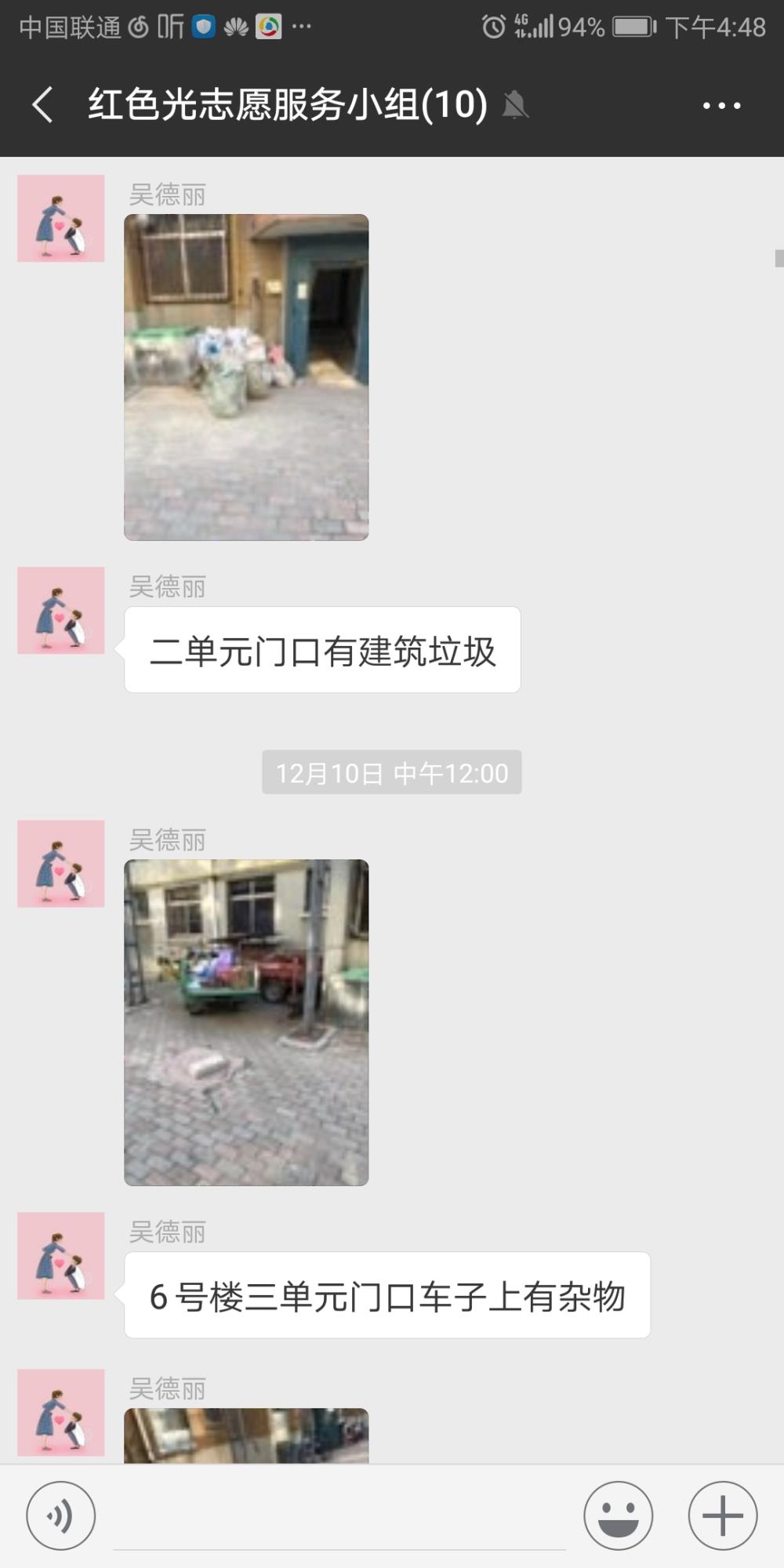The image size is (784, 1568).
Task: Open 吴德丽's avatar beside 6号楼三单元 message
Action: (x=61, y=1256)
